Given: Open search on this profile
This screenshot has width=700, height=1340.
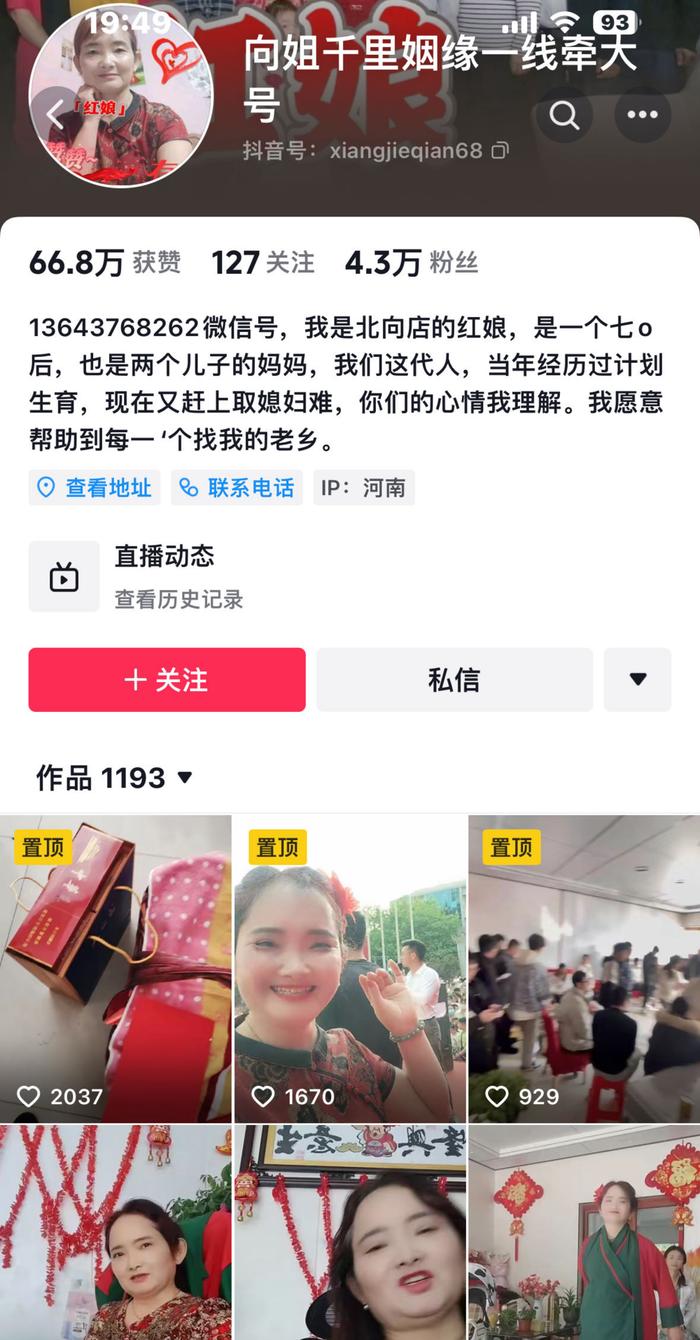Looking at the screenshot, I should point(564,115).
